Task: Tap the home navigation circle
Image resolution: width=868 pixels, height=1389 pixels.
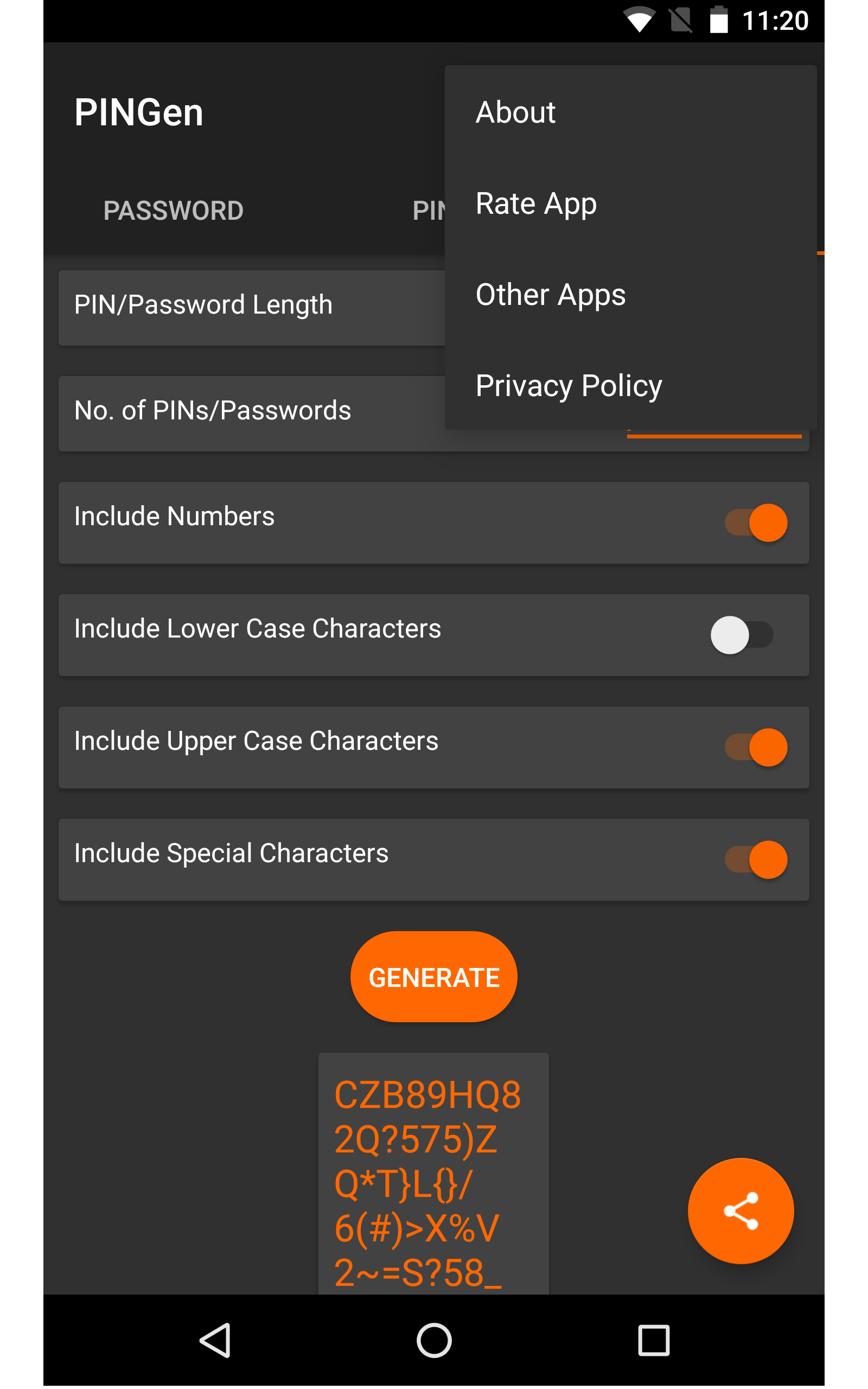Action: [434, 1341]
